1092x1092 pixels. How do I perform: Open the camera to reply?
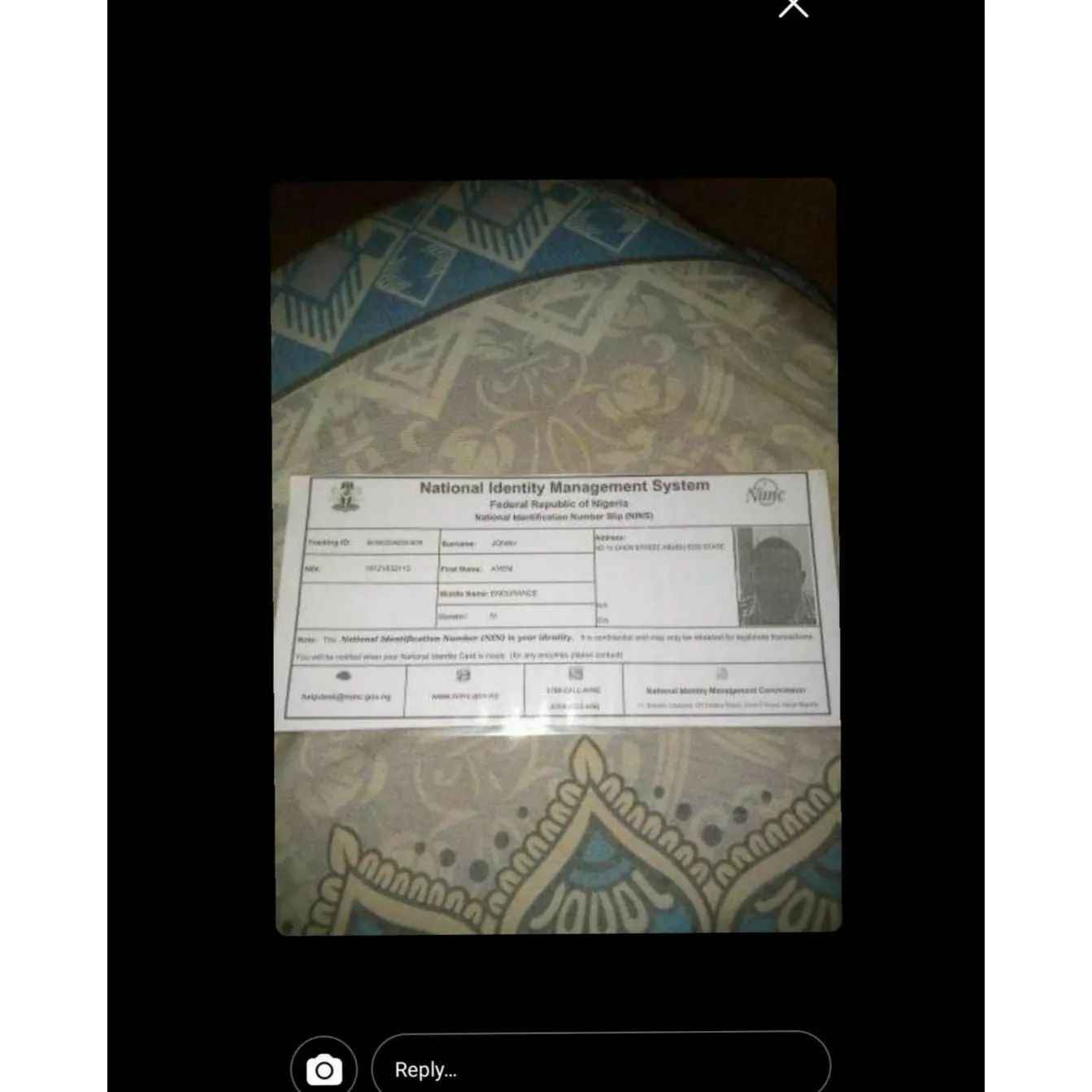point(324,1068)
